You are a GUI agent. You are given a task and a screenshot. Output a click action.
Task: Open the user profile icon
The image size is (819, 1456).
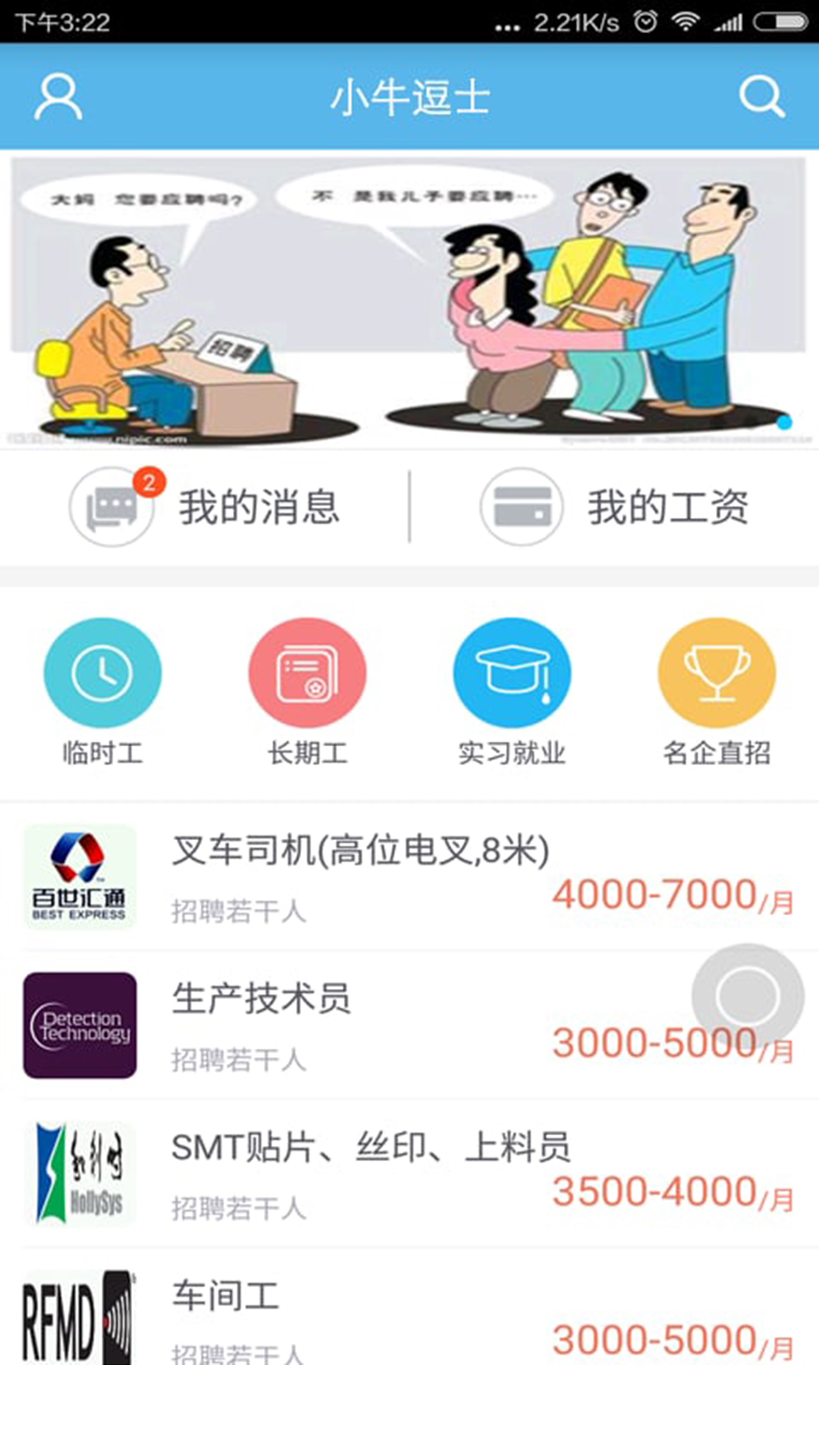pos(58,97)
